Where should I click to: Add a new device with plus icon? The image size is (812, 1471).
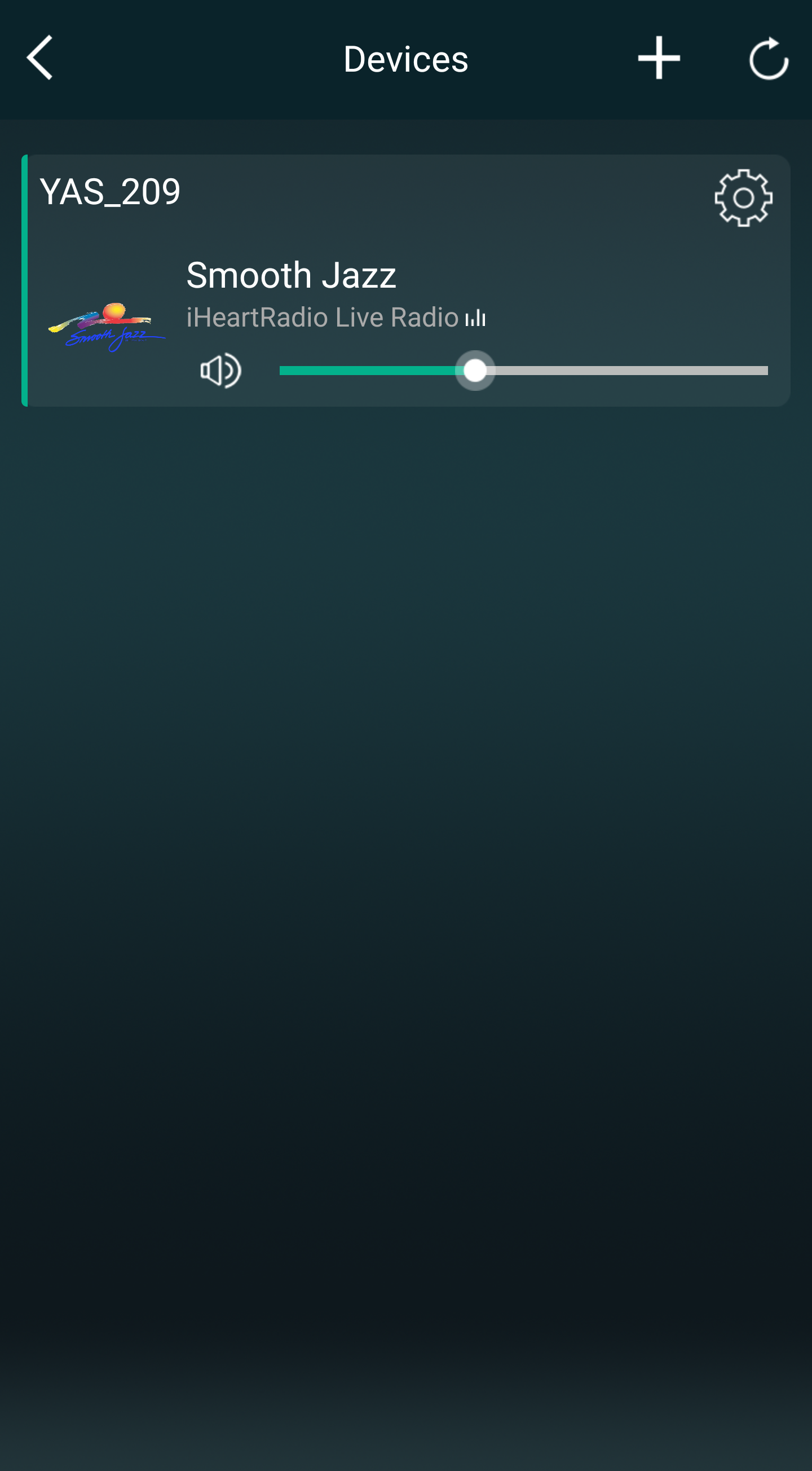[x=659, y=58]
